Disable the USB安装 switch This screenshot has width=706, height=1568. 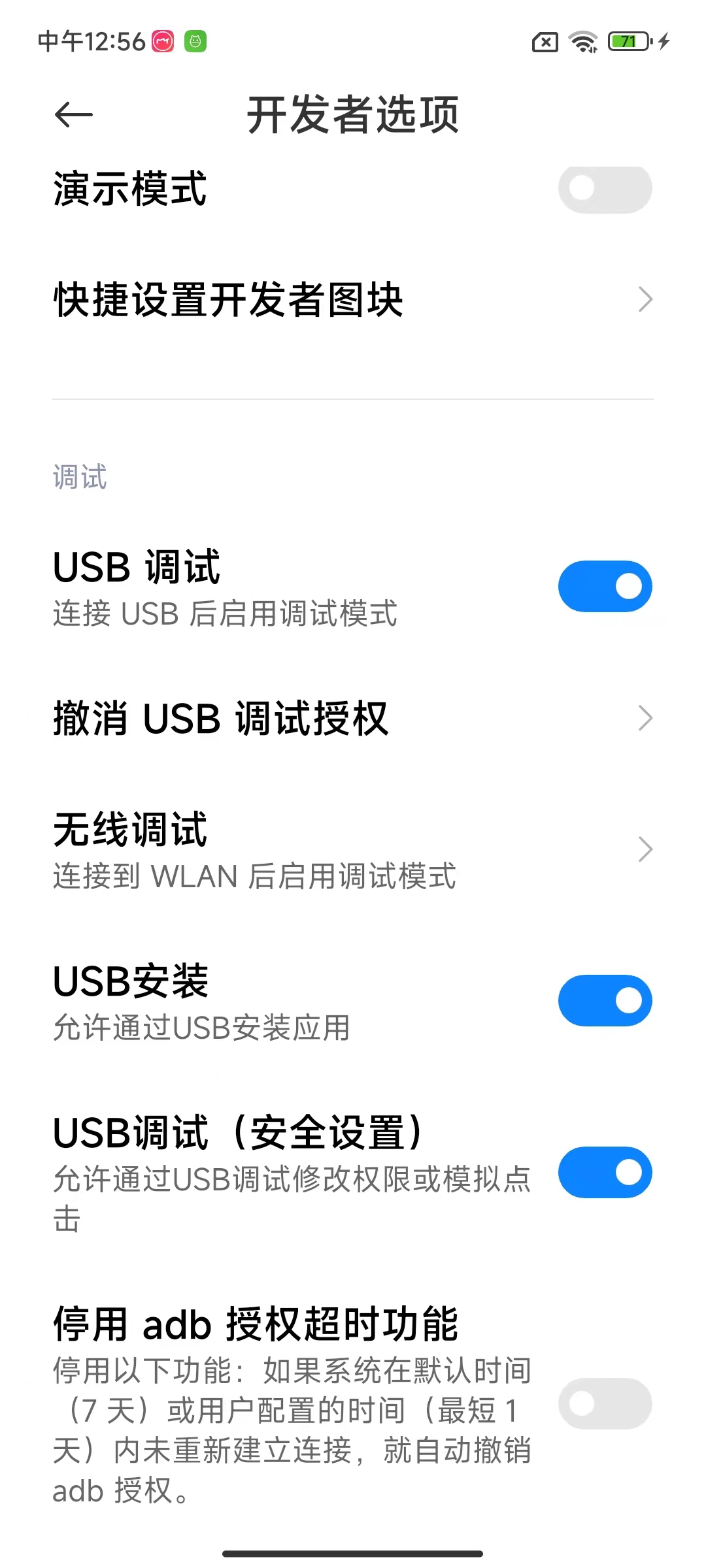(x=605, y=1000)
